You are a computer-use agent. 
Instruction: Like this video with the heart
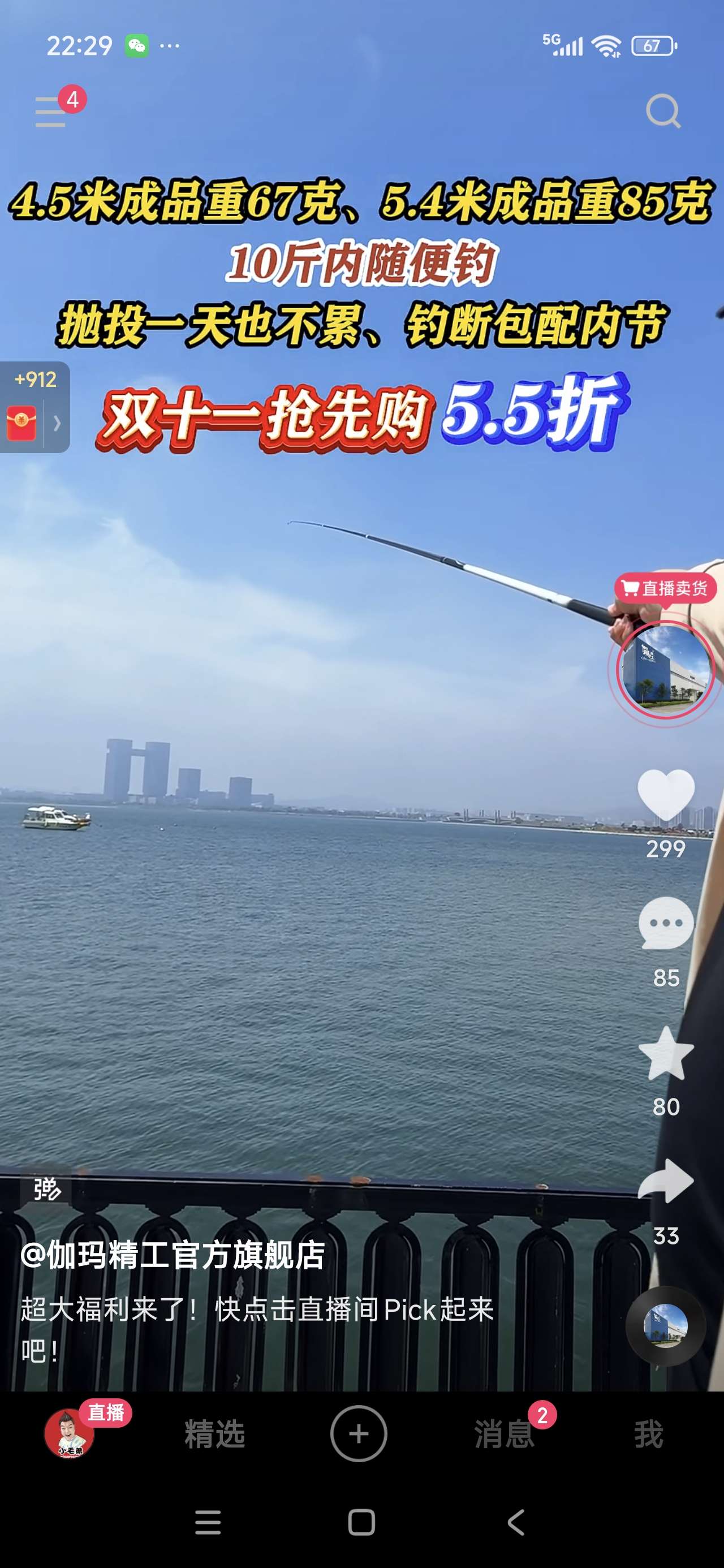pos(666,795)
